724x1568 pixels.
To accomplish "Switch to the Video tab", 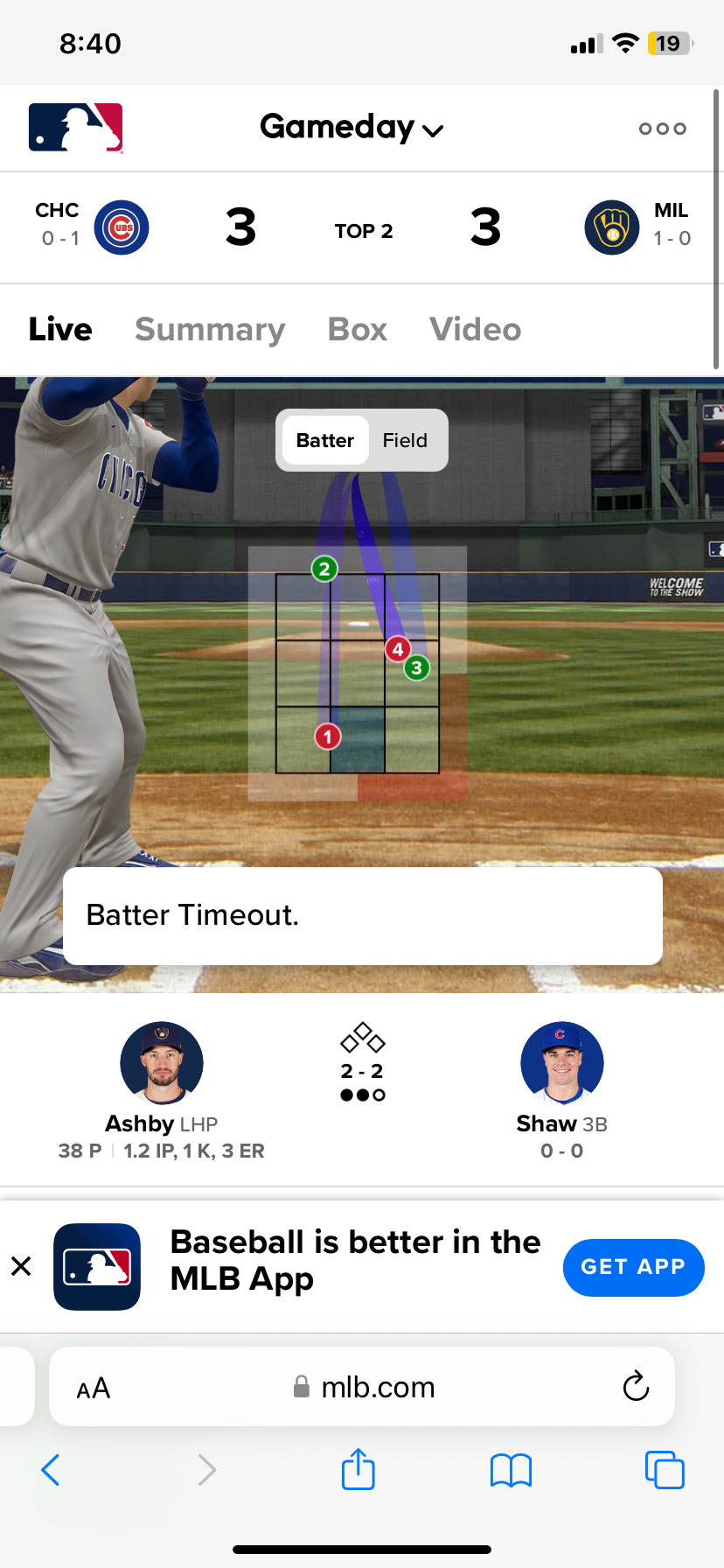I will click(475, 330).
